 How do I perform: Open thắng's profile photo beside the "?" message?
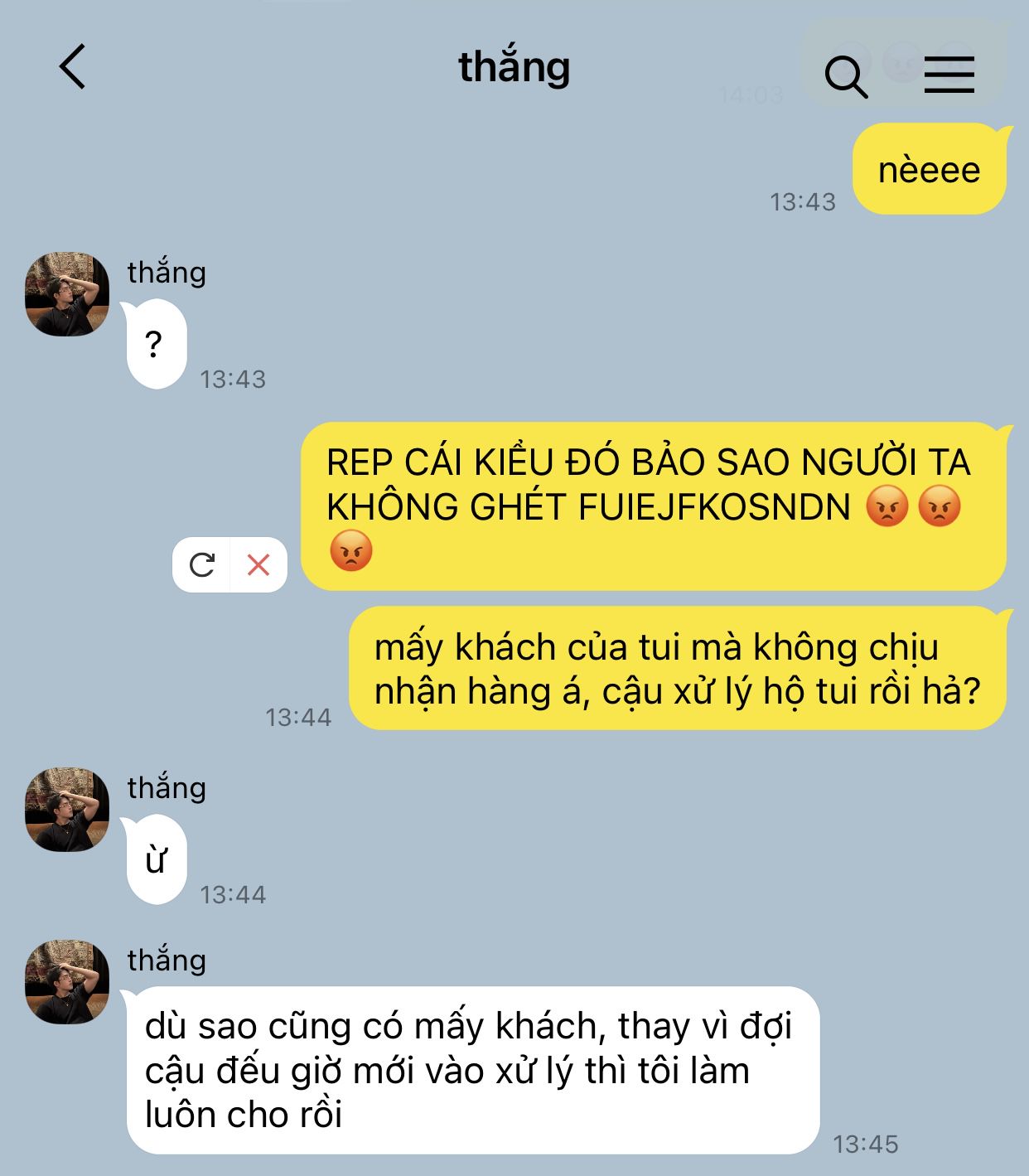(x=67, y=294)
